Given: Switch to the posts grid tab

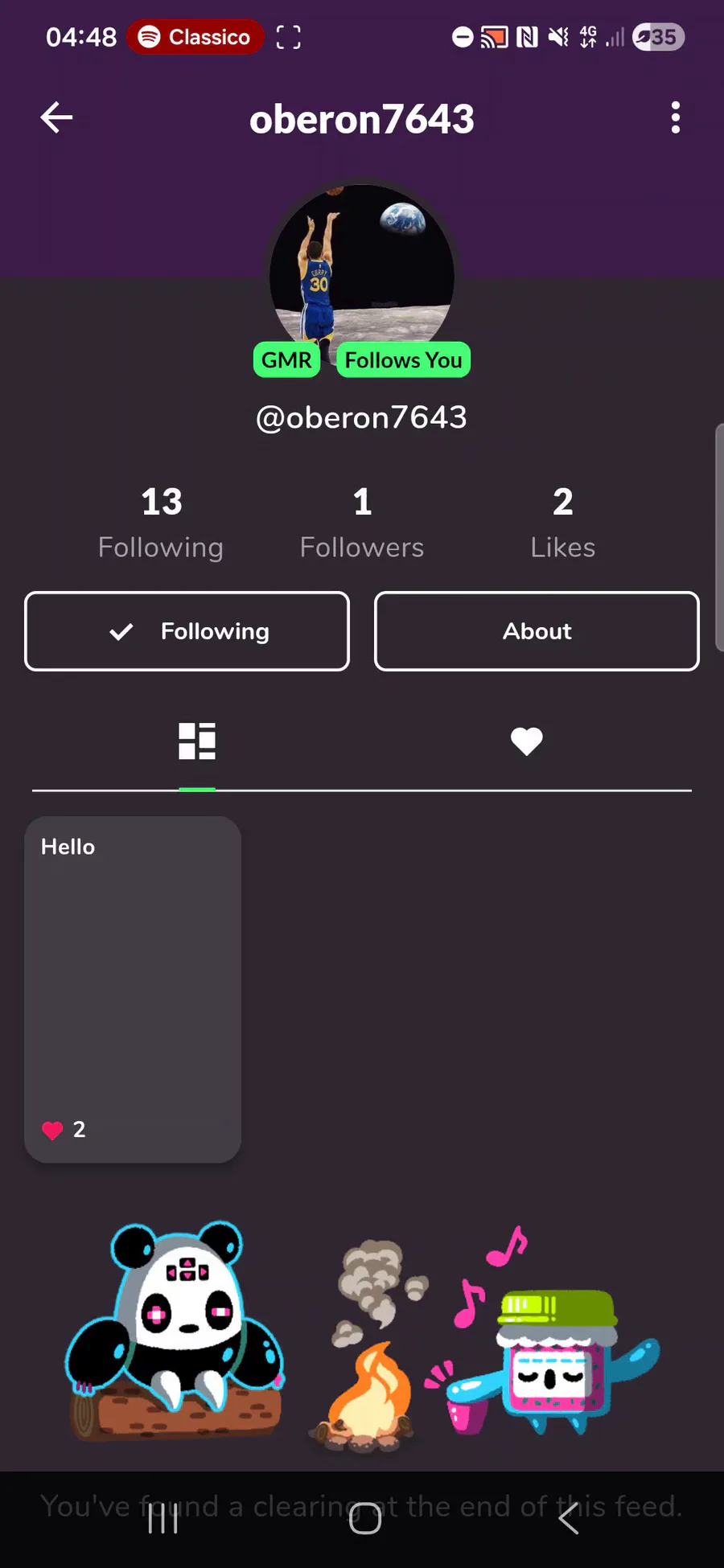Looking at the screenshot, I should [x=197, y=741].
